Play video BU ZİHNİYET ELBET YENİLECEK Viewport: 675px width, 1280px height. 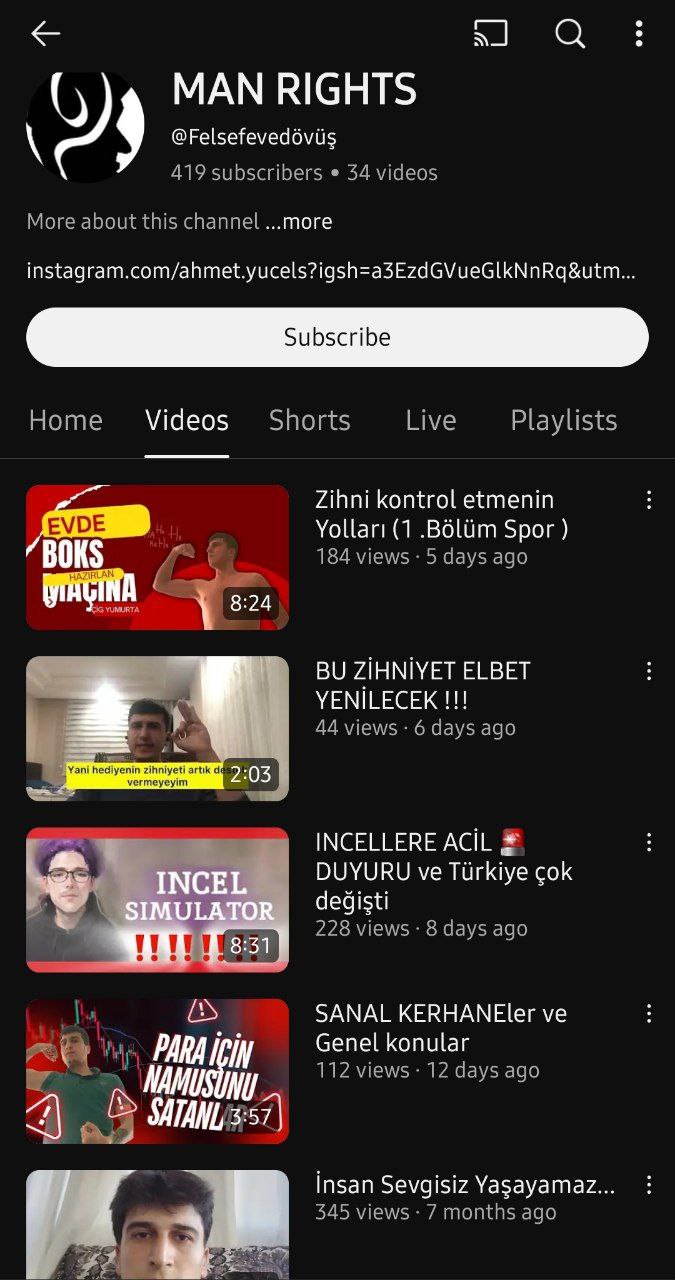point(157,729)
